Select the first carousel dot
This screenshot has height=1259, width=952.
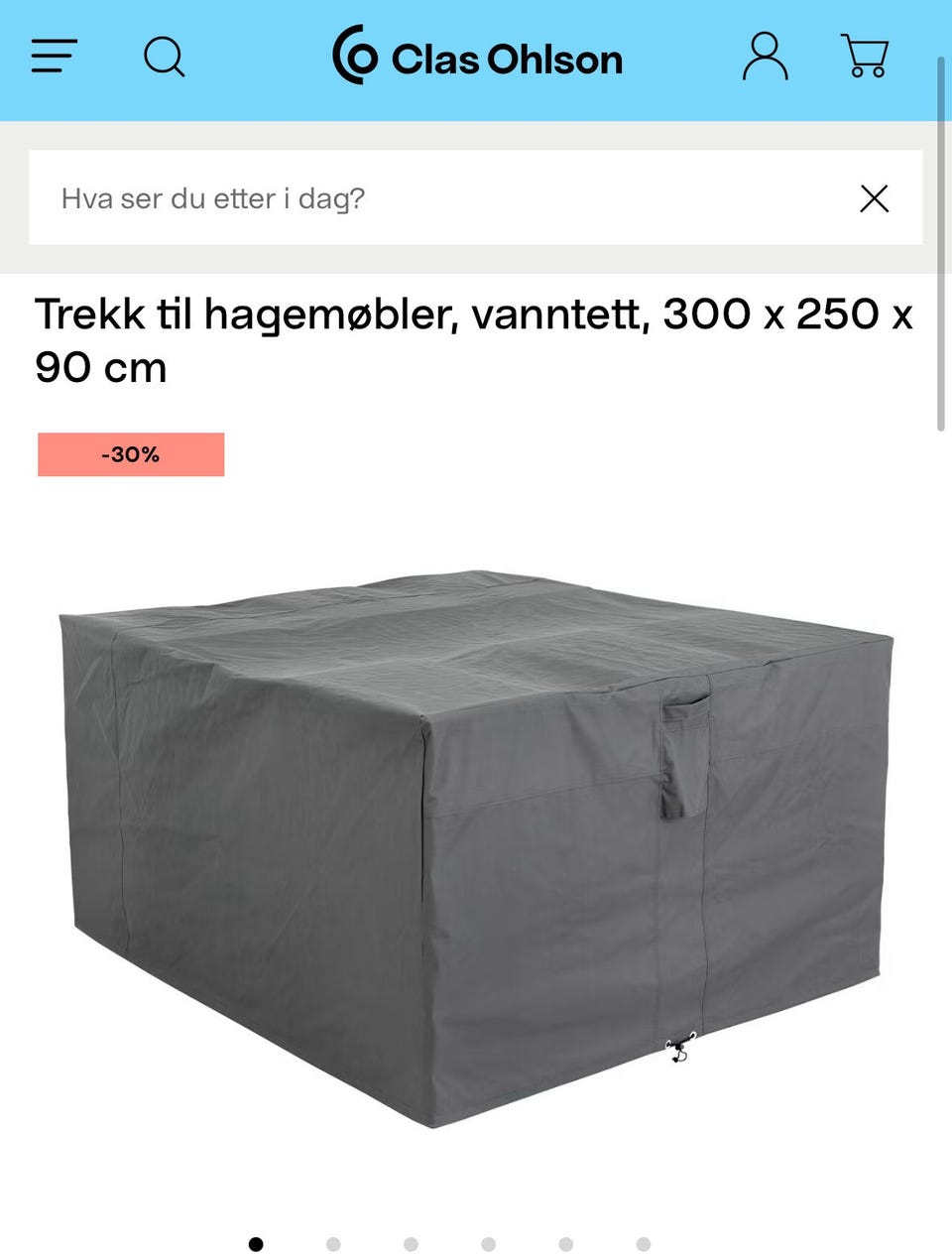point(256,1242)
